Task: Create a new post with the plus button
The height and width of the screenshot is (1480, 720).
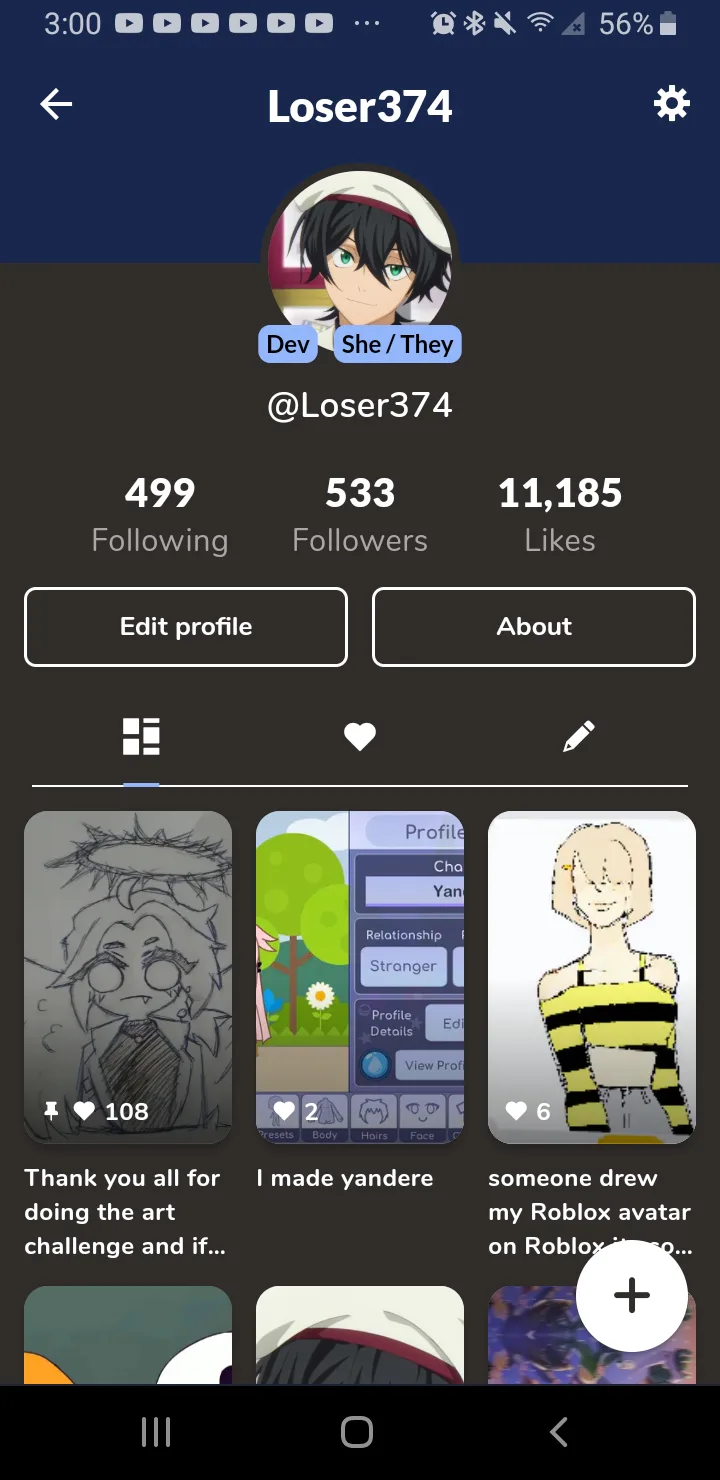Action: (x=631, y=1295)
